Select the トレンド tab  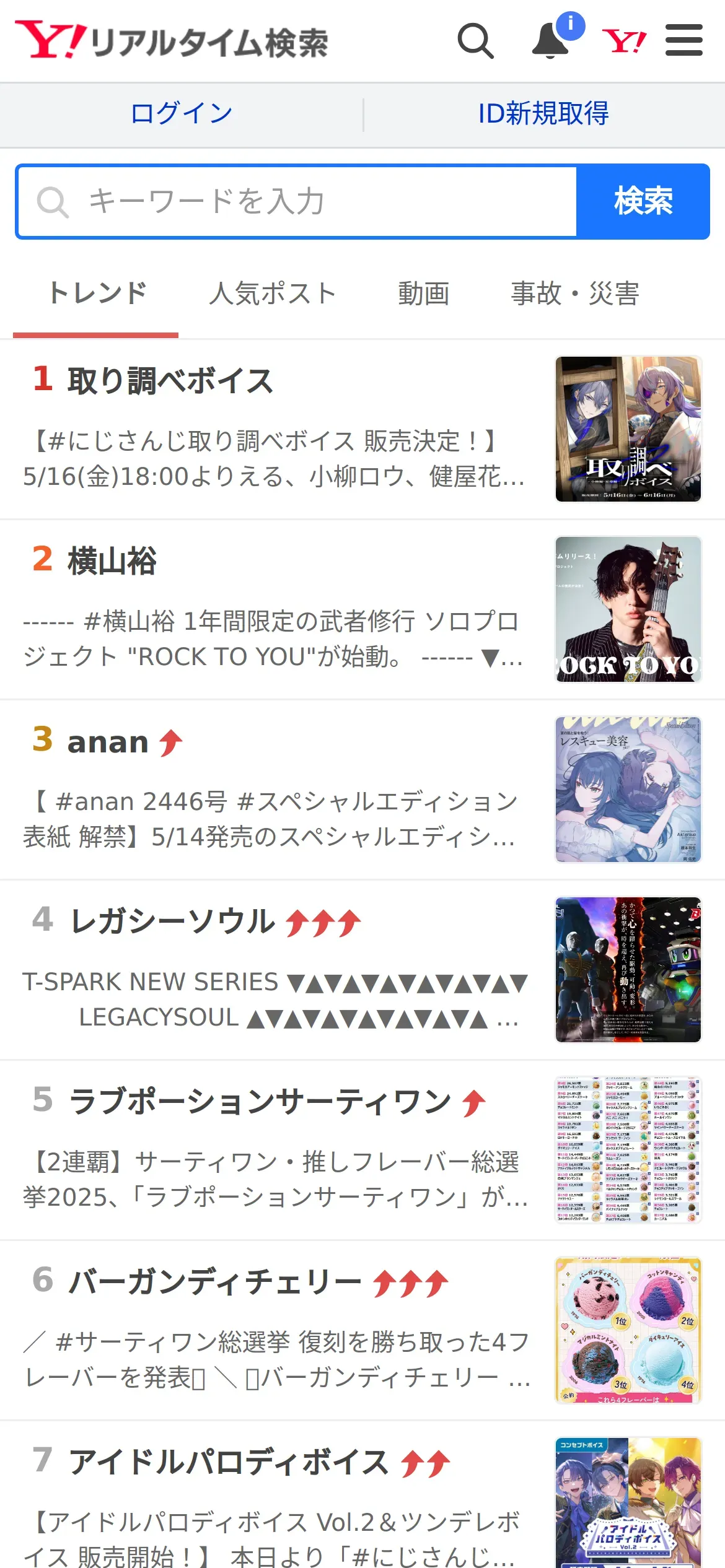click(97, 294)
